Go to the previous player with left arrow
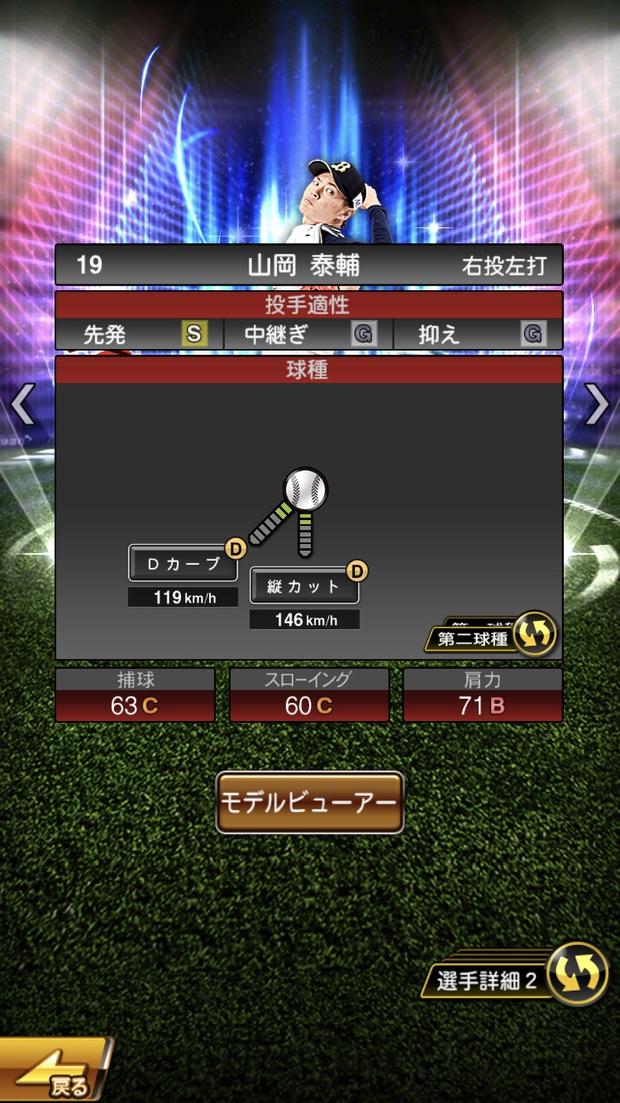Screen dimensions: 620x1103 pyautogui.click(x=22, y=404)
